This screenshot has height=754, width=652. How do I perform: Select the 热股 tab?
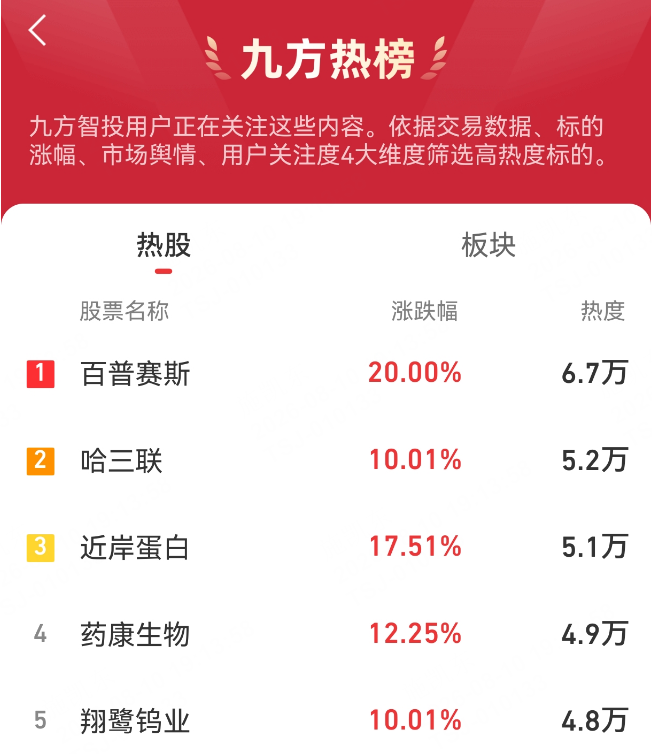pyautogui.click(x=163, y=245)
